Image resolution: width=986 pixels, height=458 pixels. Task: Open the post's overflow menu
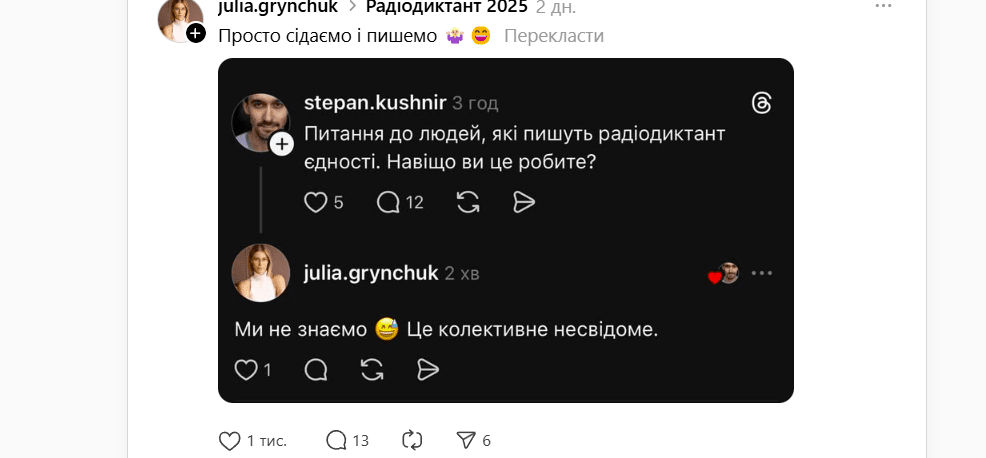[883, 6]
